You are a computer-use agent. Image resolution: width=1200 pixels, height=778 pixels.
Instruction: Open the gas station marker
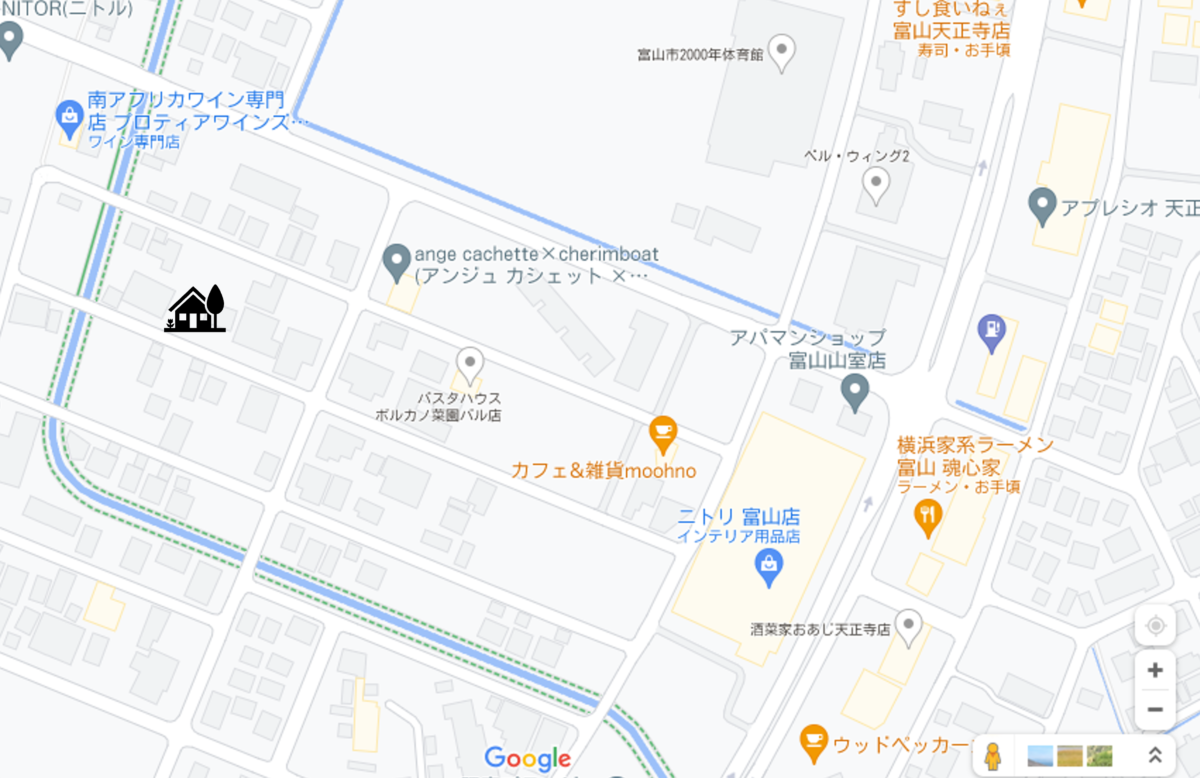click(991, 332)
